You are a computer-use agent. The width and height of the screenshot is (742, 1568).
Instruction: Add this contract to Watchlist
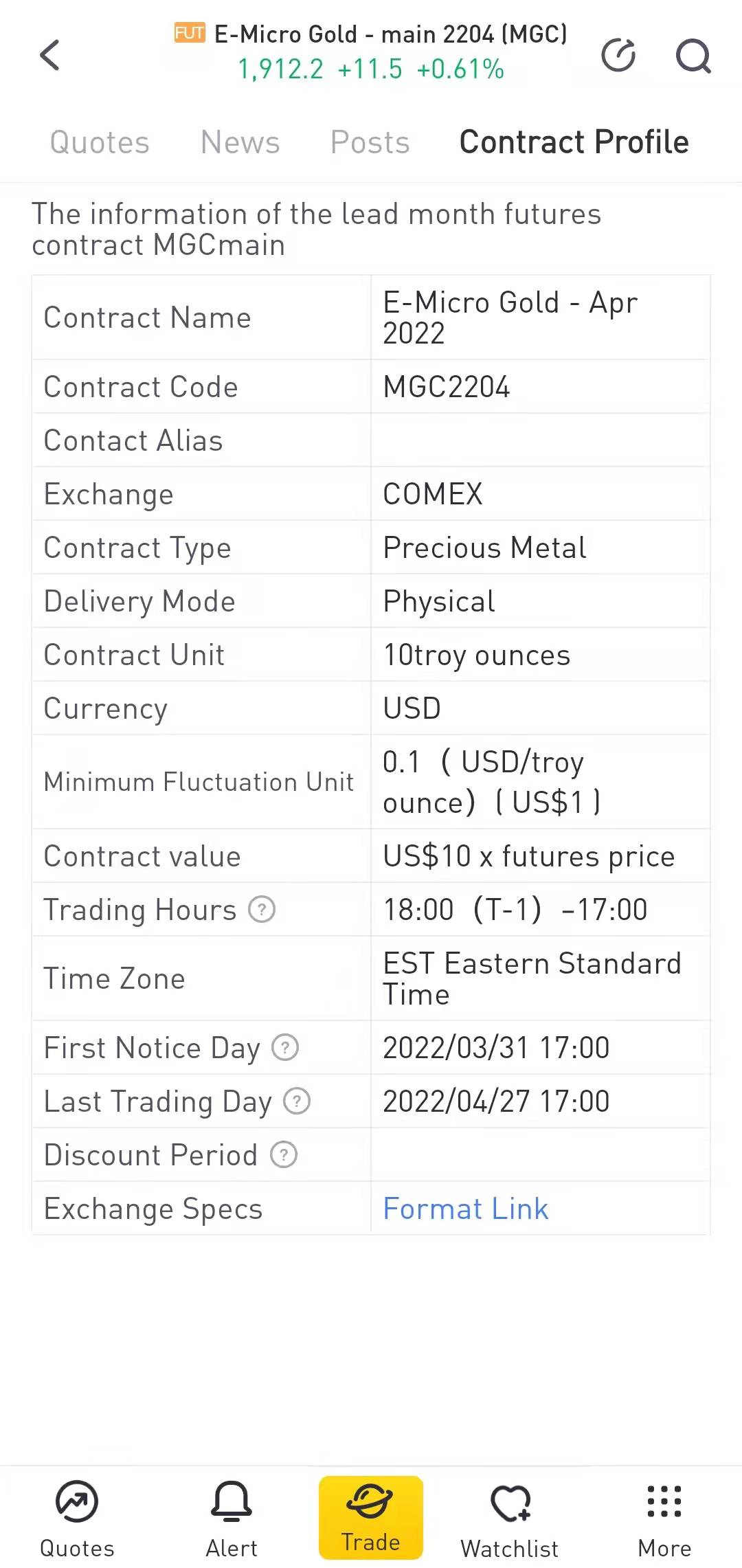coord(510,1519)
